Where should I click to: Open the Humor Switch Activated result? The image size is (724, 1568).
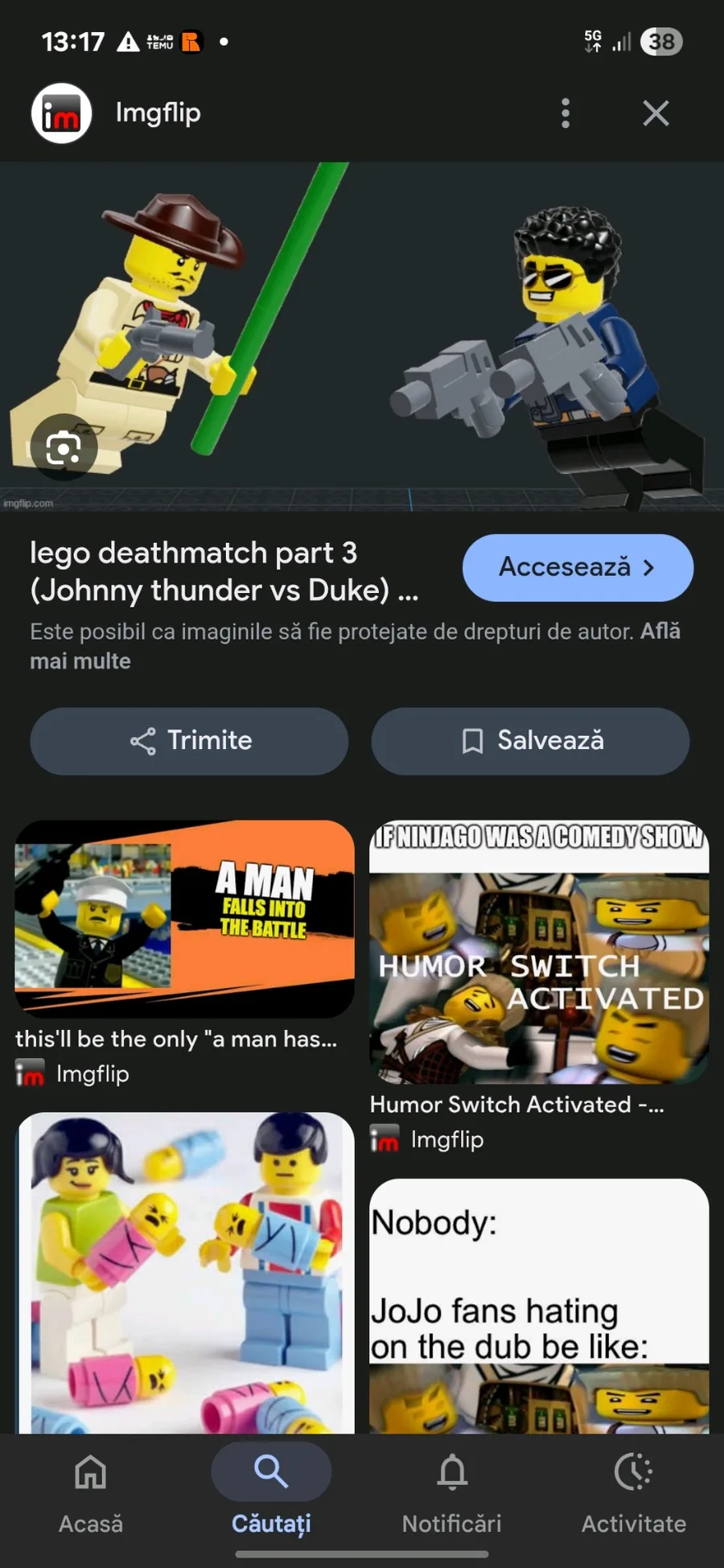[x=539, y=953]
